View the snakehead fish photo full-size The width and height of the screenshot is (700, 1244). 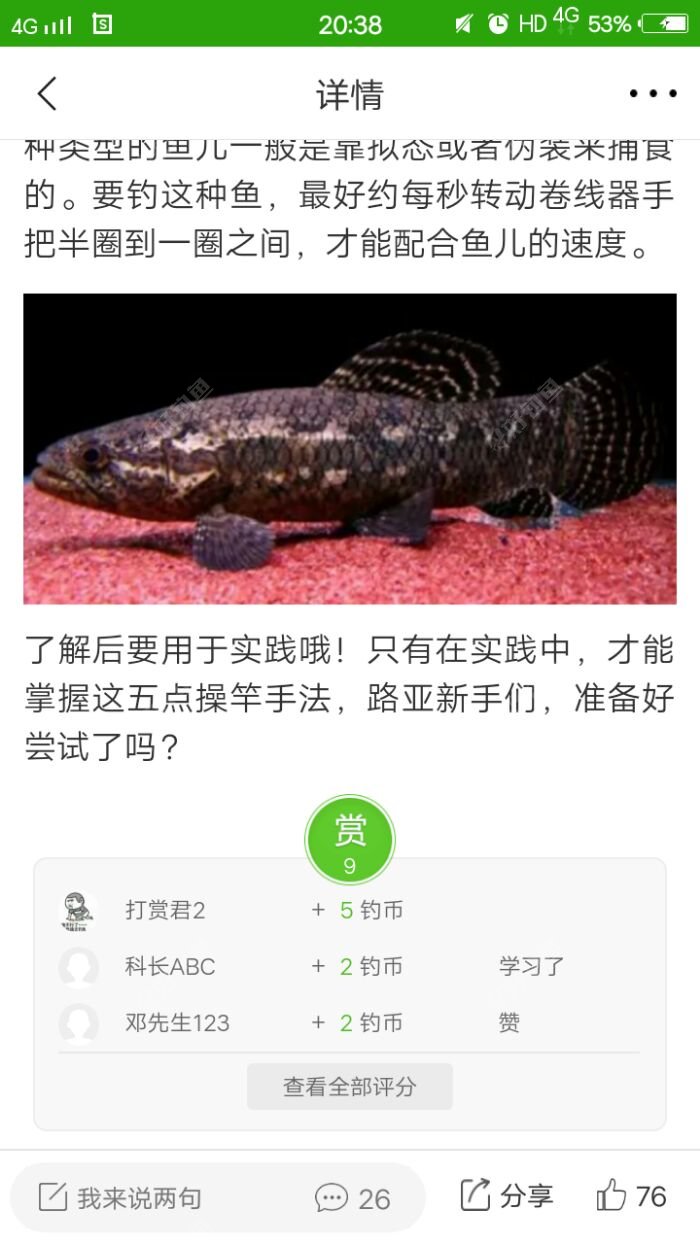[350, 449]
